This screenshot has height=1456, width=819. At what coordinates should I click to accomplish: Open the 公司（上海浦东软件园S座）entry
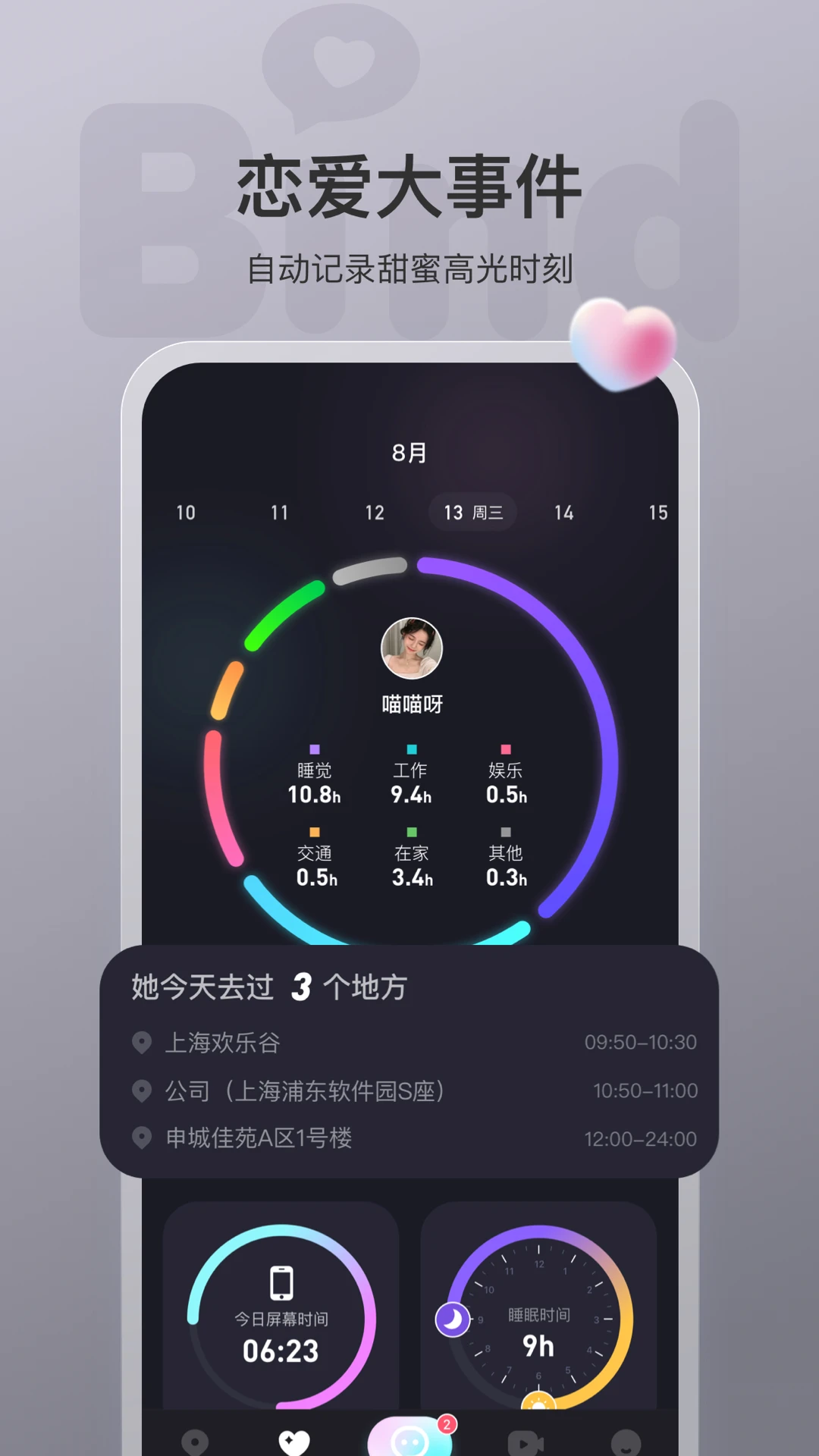point(306,1090)
